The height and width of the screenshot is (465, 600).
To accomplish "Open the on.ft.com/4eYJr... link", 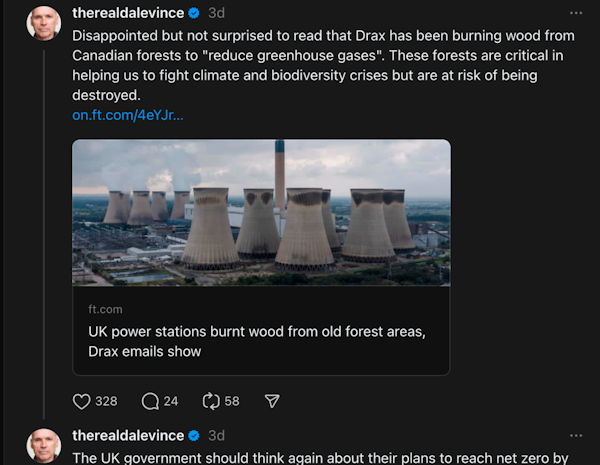I will point(127,115).
